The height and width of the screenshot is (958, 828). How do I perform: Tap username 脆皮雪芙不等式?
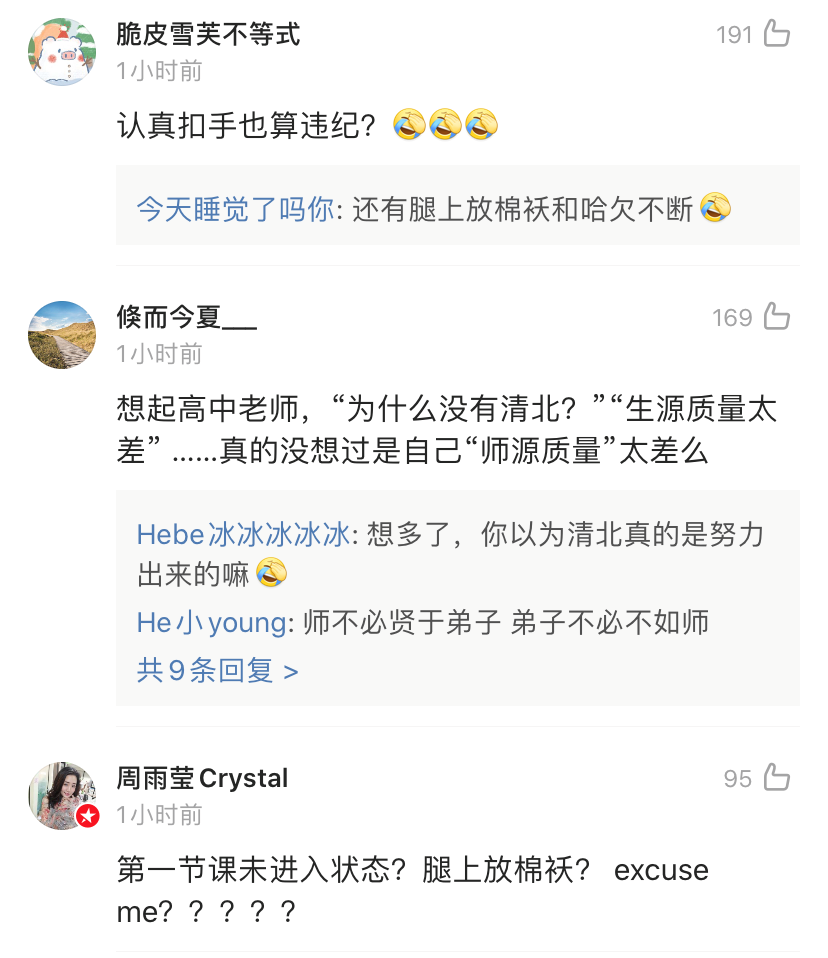[x=208, y=35]
